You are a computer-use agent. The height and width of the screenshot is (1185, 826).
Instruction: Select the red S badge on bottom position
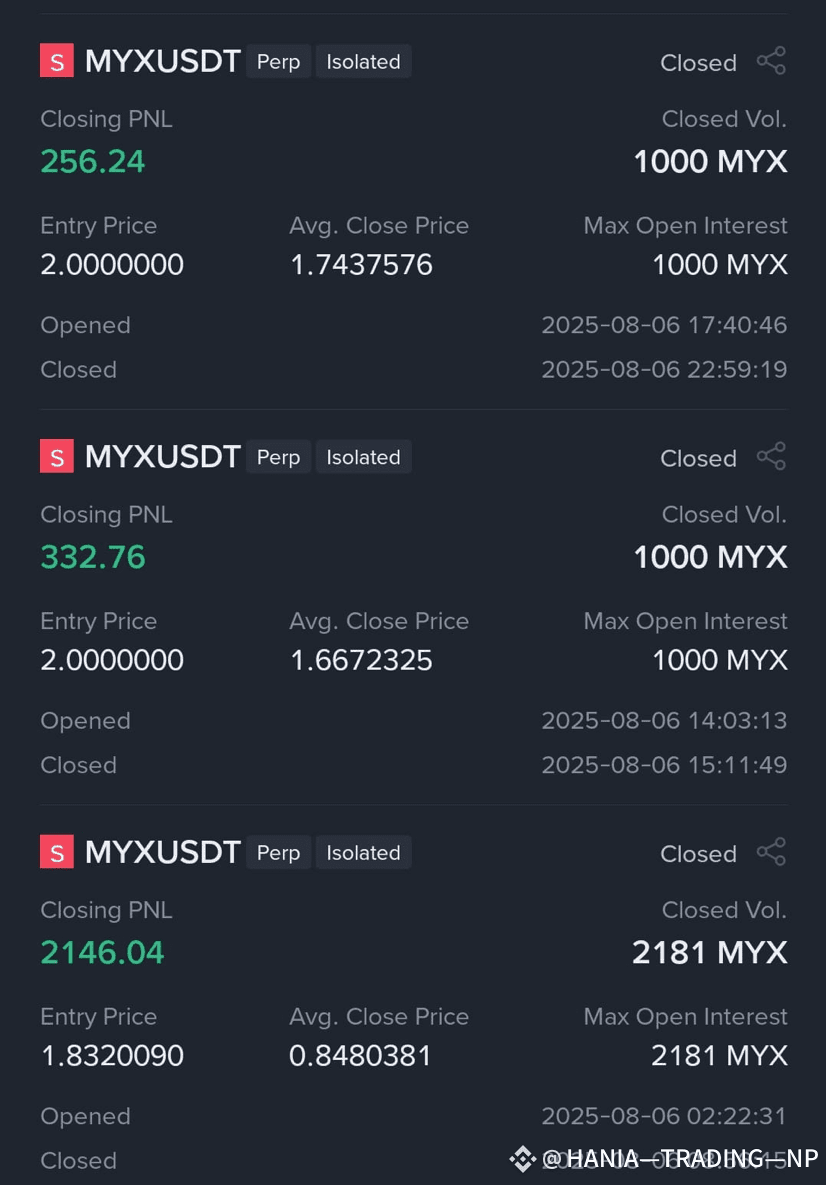coord(56,852)
